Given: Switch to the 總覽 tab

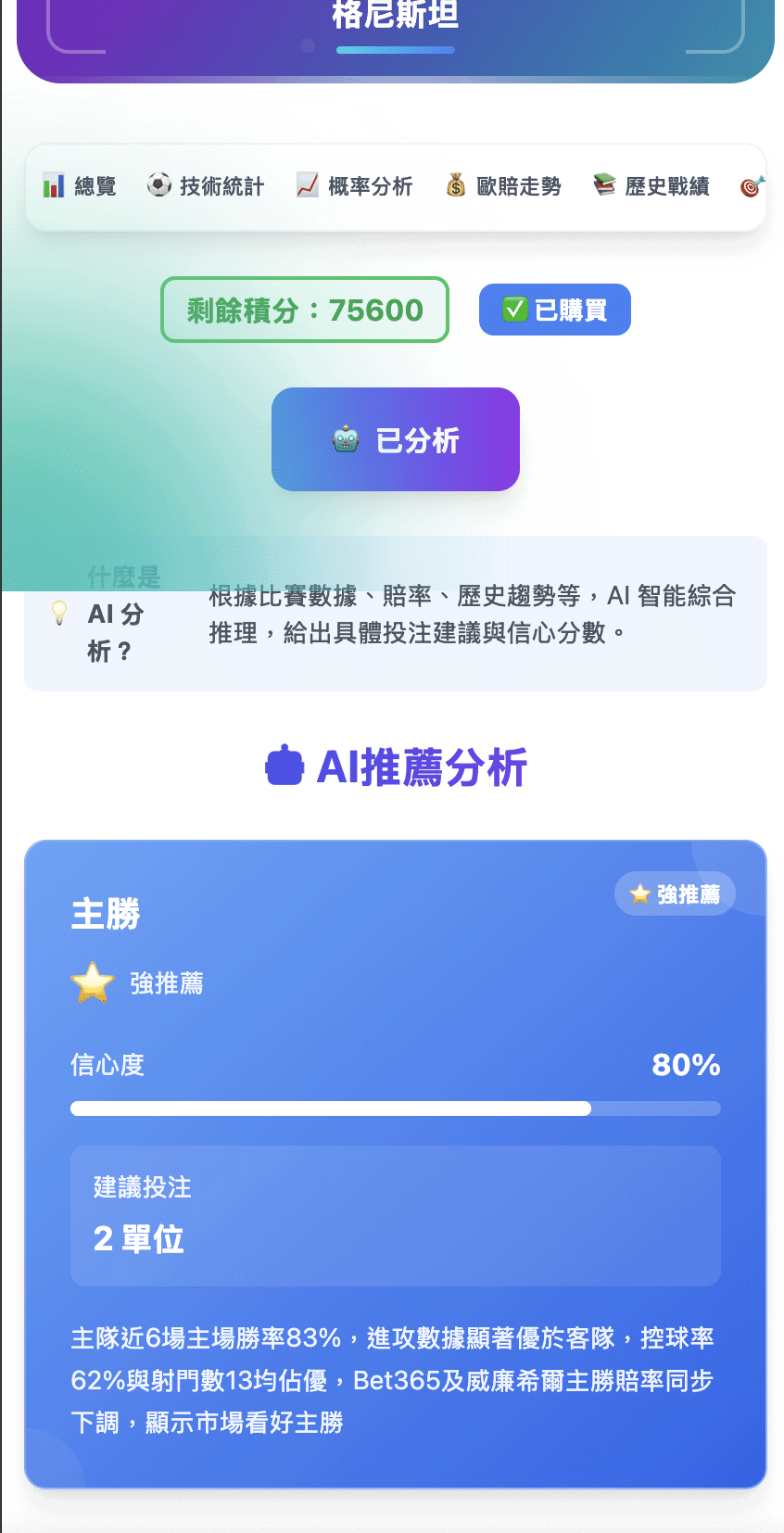Looking at the screenshot, I should (x=80, y=186).
